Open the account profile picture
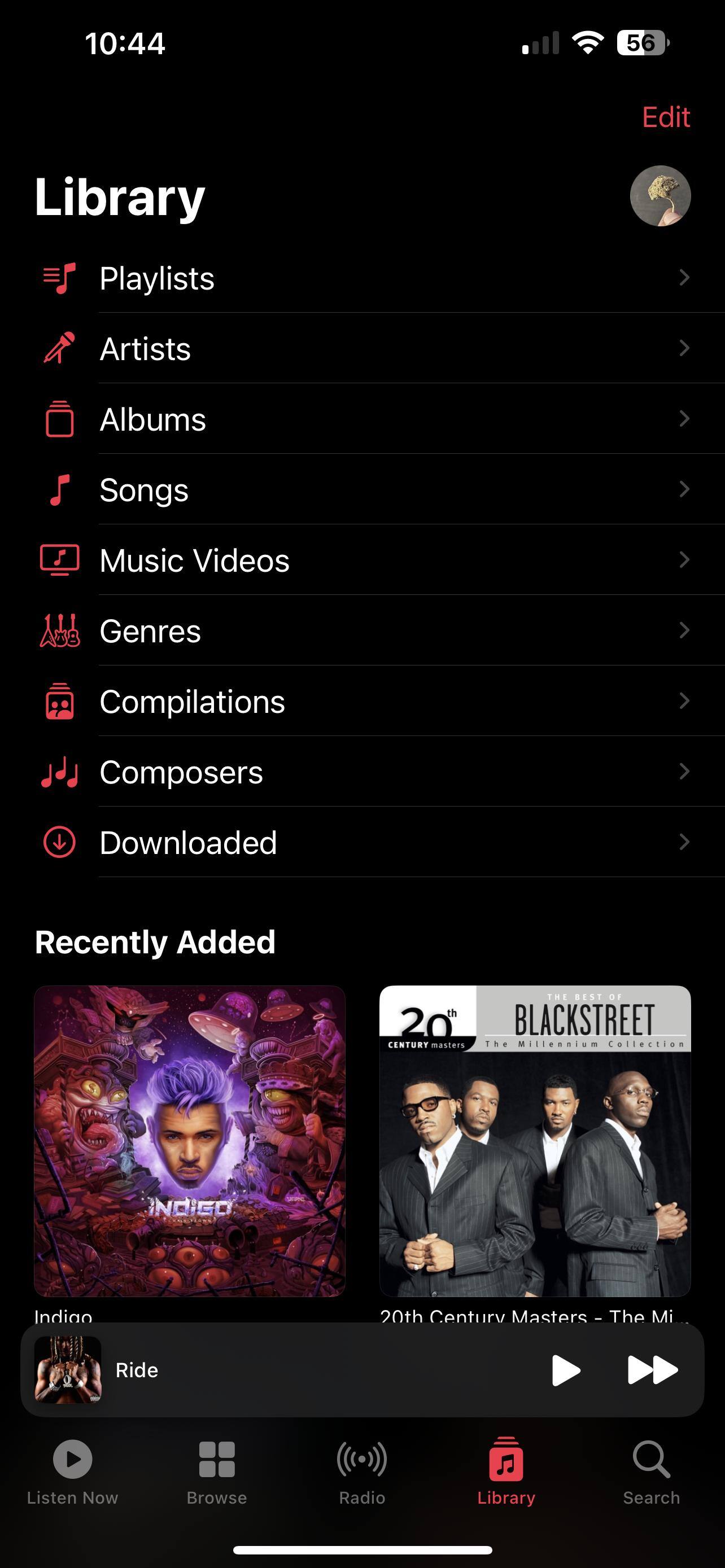This screenshot has width=725, height=1568. [x=660, y=196]
